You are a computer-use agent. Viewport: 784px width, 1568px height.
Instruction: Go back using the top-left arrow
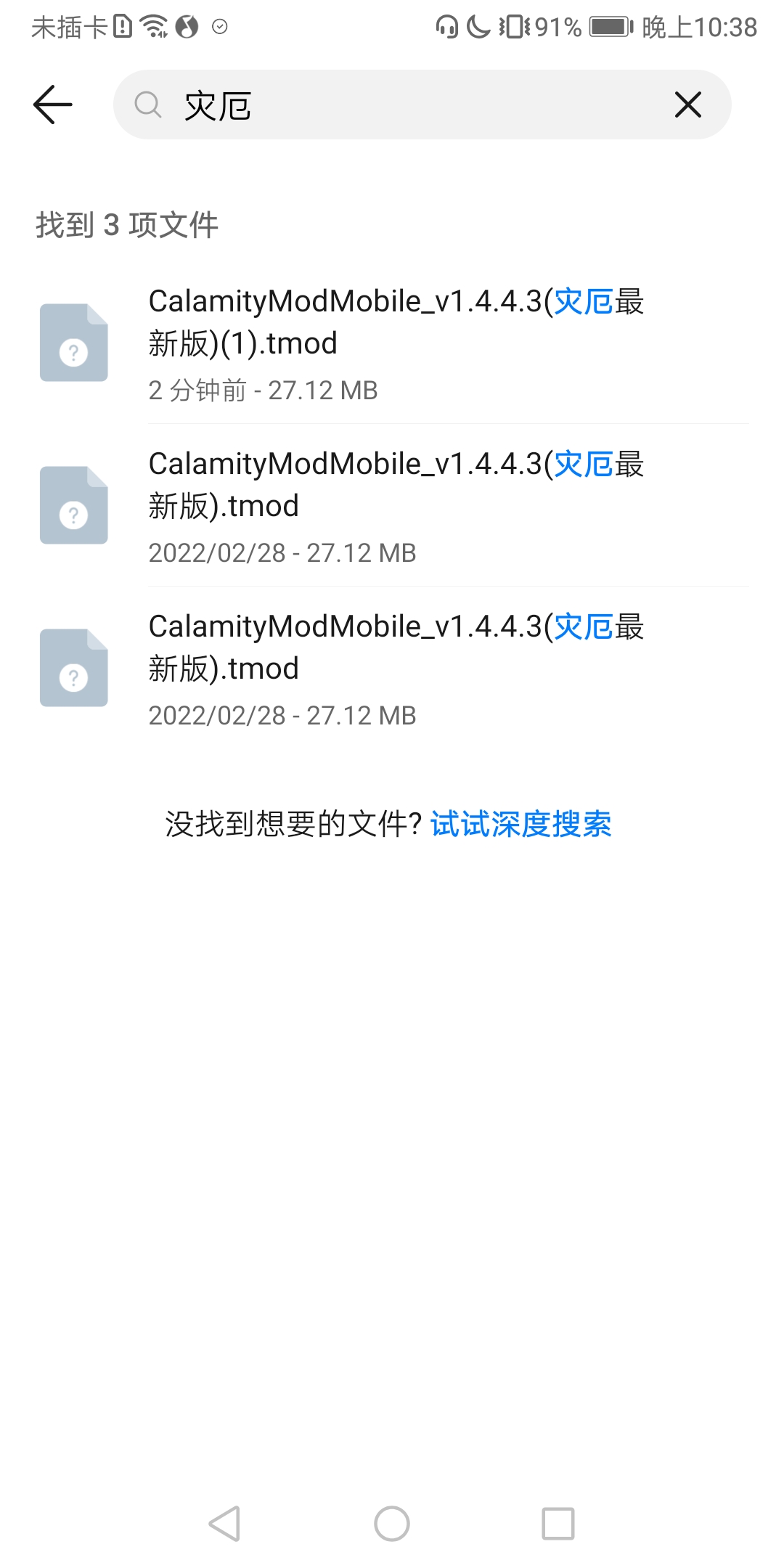point(53,105)
